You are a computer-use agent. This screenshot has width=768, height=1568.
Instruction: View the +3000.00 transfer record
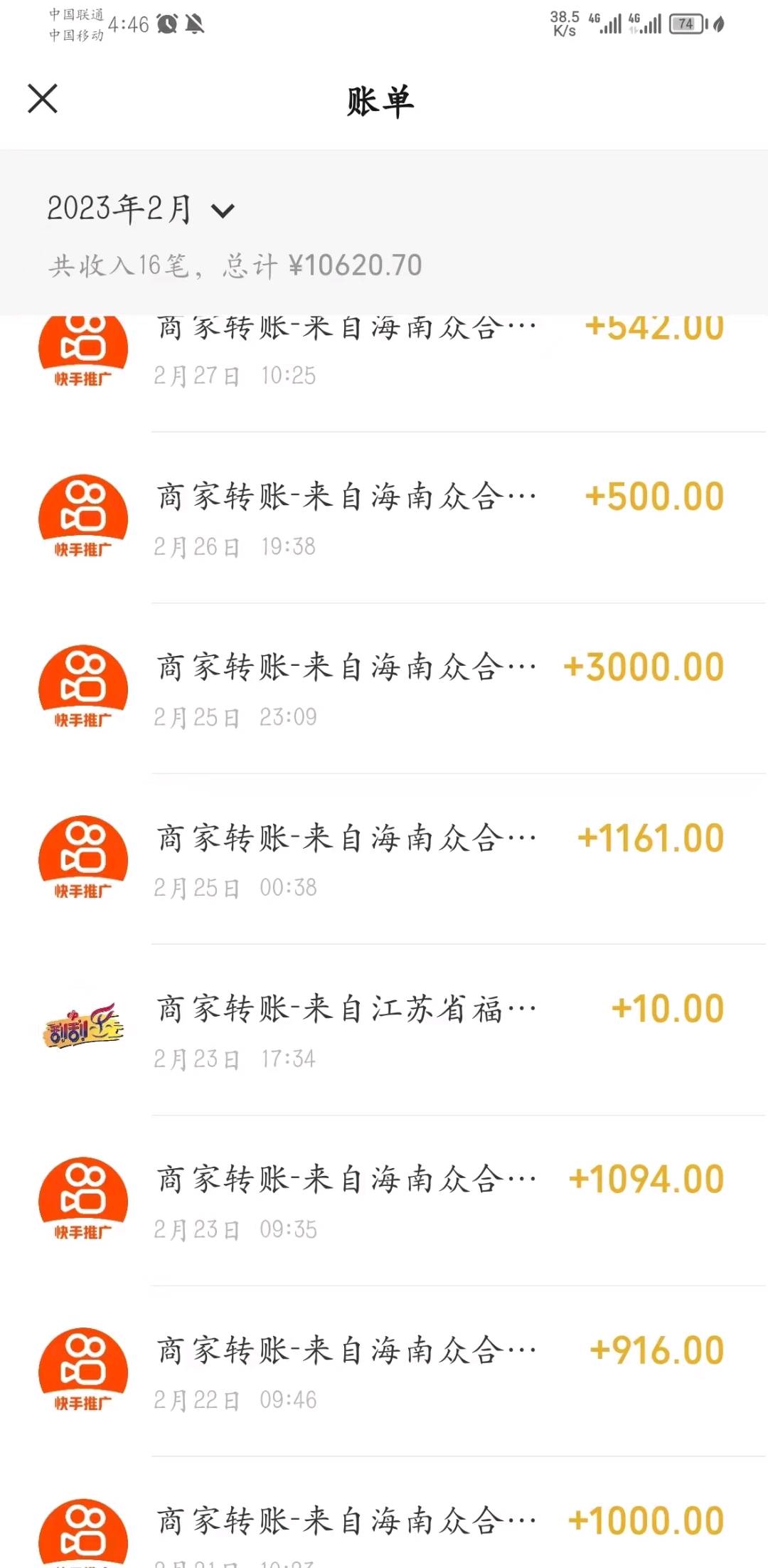click(x=384, y=689)
